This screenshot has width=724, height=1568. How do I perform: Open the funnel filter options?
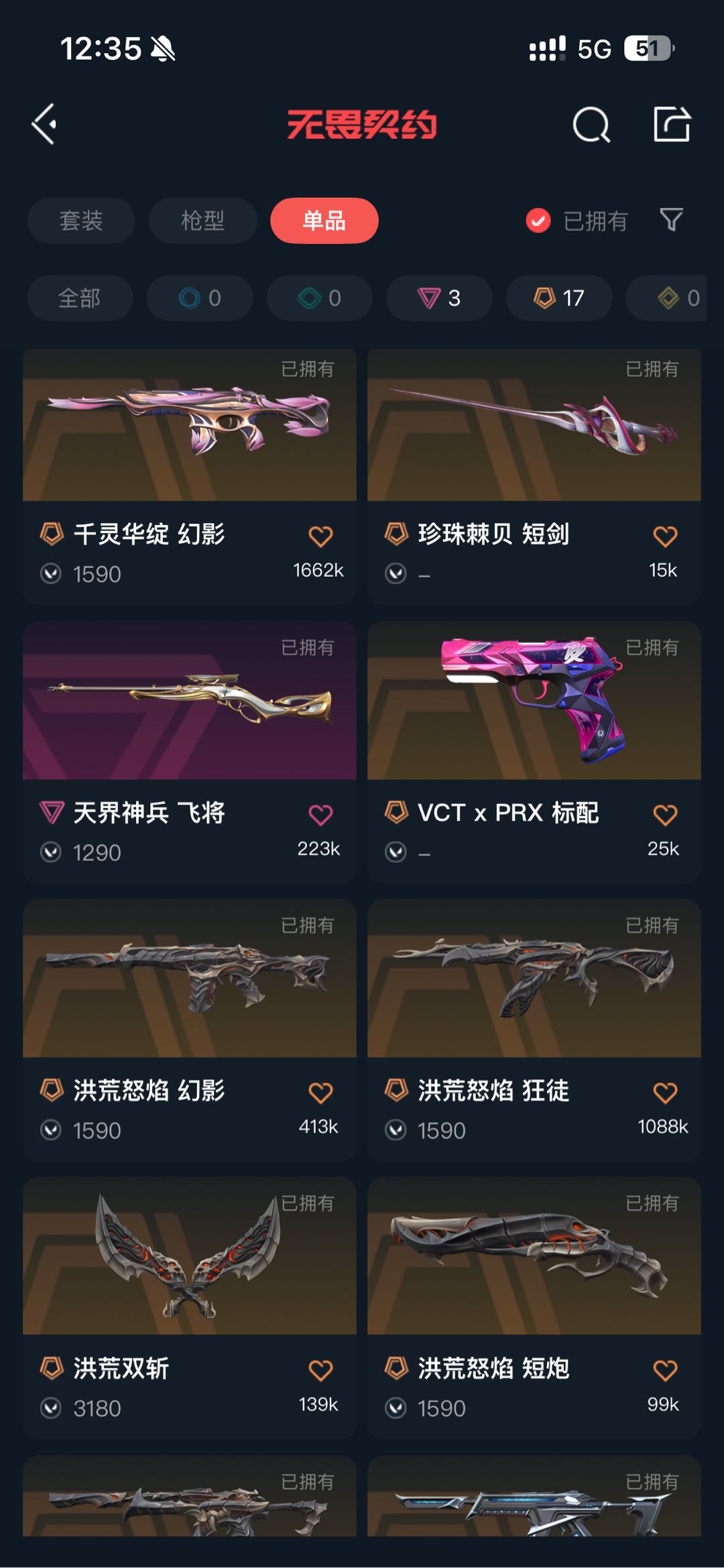(671, 219)
